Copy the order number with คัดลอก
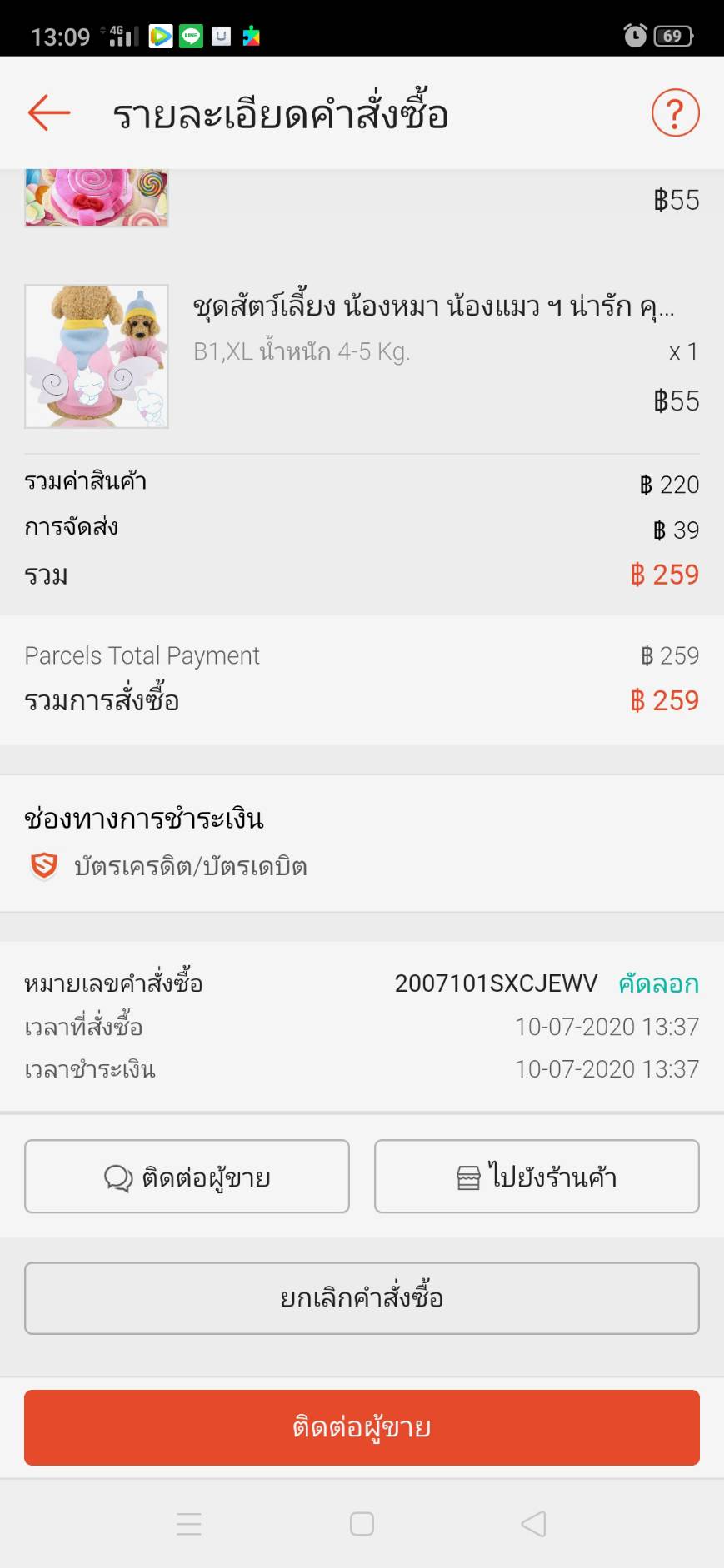This screenshot has width=724, height=1568. click(x=658, y=983)
